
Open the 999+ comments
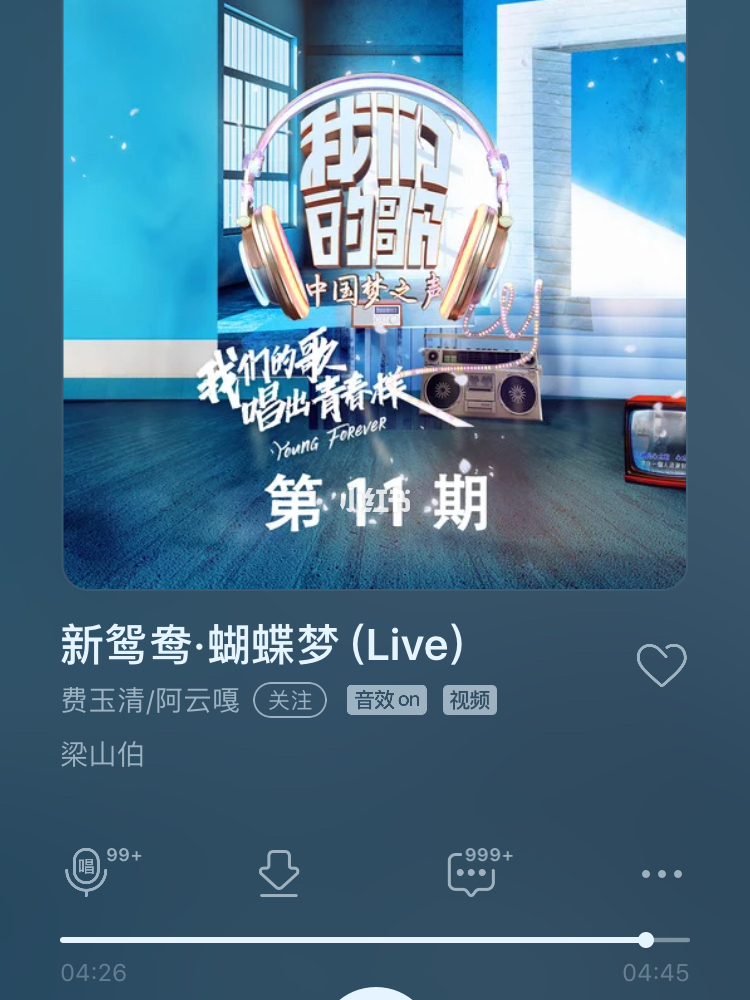pos(471,873)
